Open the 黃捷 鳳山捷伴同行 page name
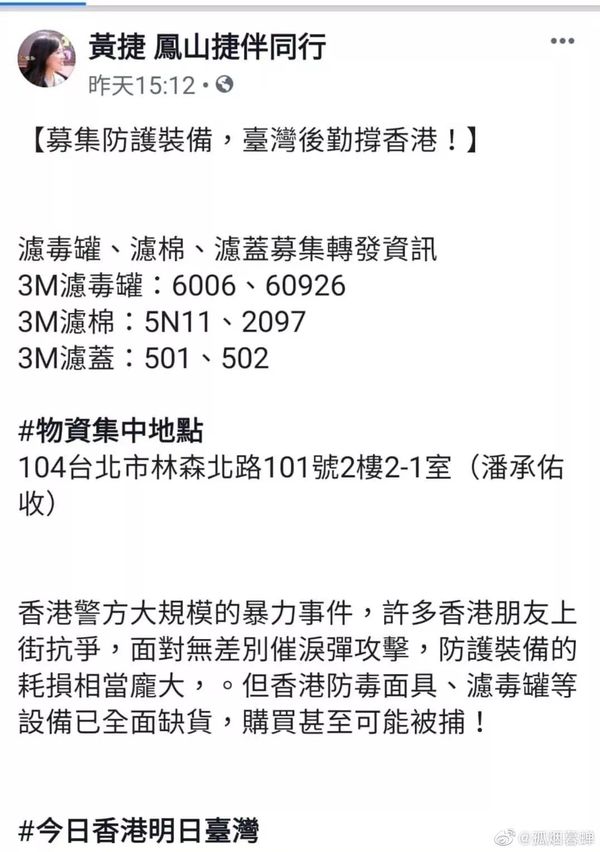The height and width of the screenshot is (852, 600). (207, 46)
